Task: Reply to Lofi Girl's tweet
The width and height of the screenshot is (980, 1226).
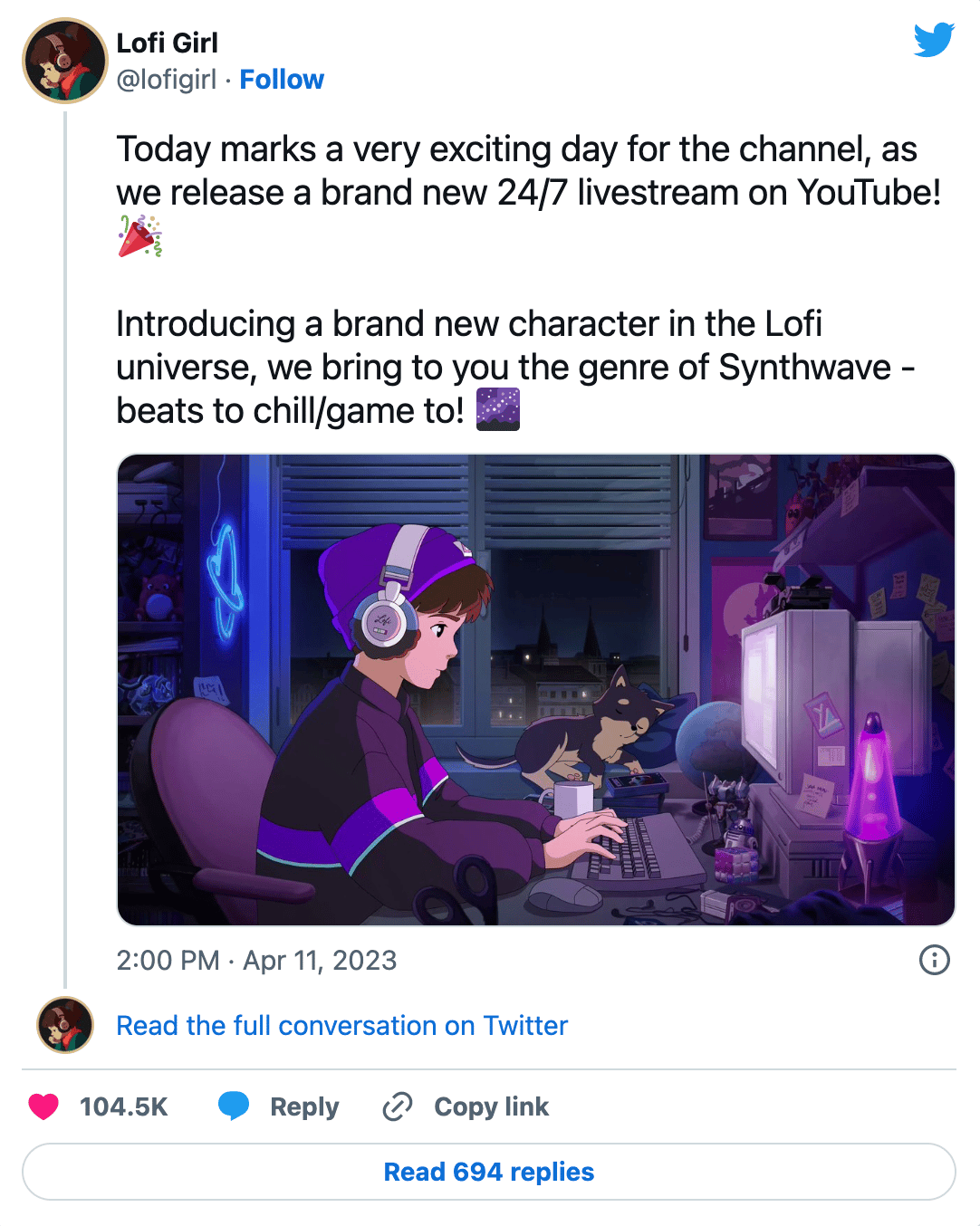Action: pos(279,1106)
